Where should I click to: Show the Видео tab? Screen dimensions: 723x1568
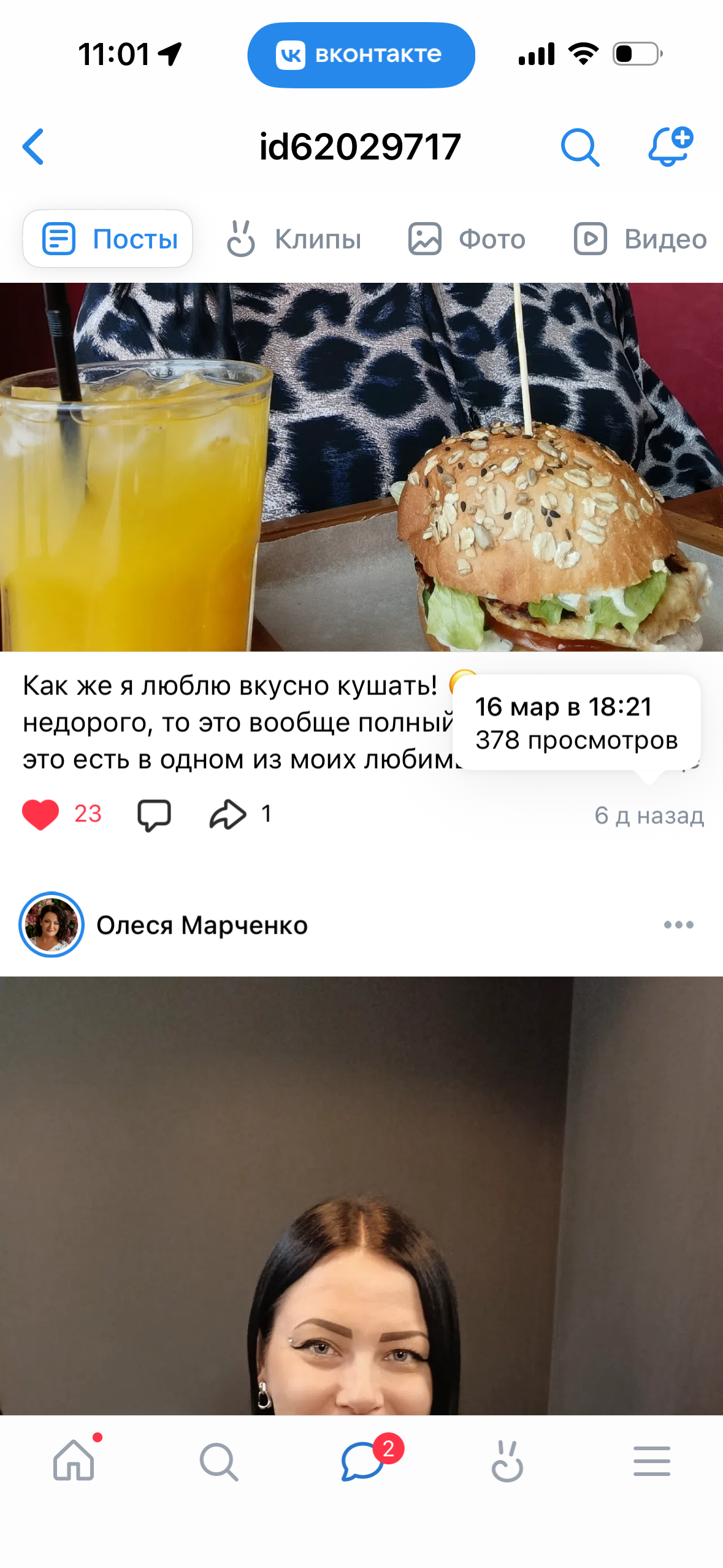tap(641, 239)
